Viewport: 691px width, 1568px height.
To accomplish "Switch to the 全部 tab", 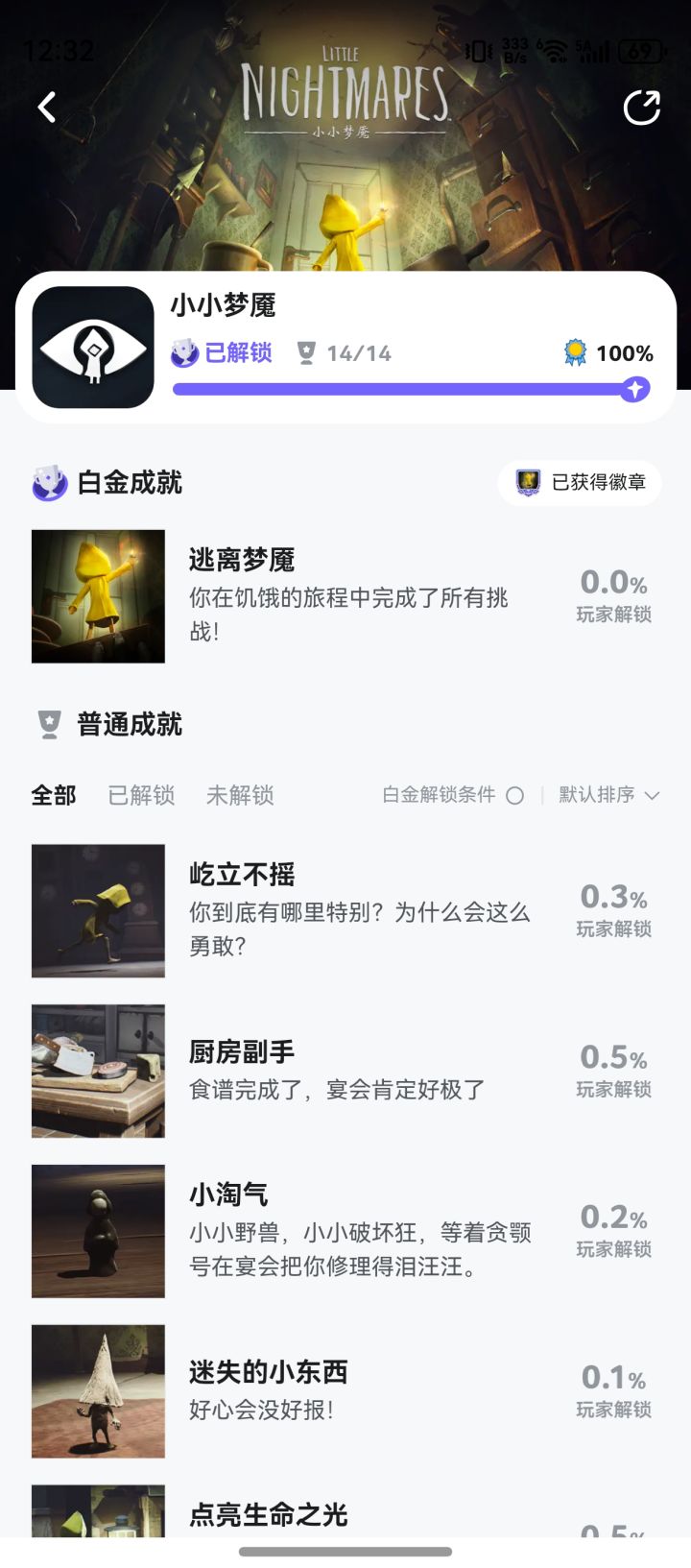I will tap(53, 795).
